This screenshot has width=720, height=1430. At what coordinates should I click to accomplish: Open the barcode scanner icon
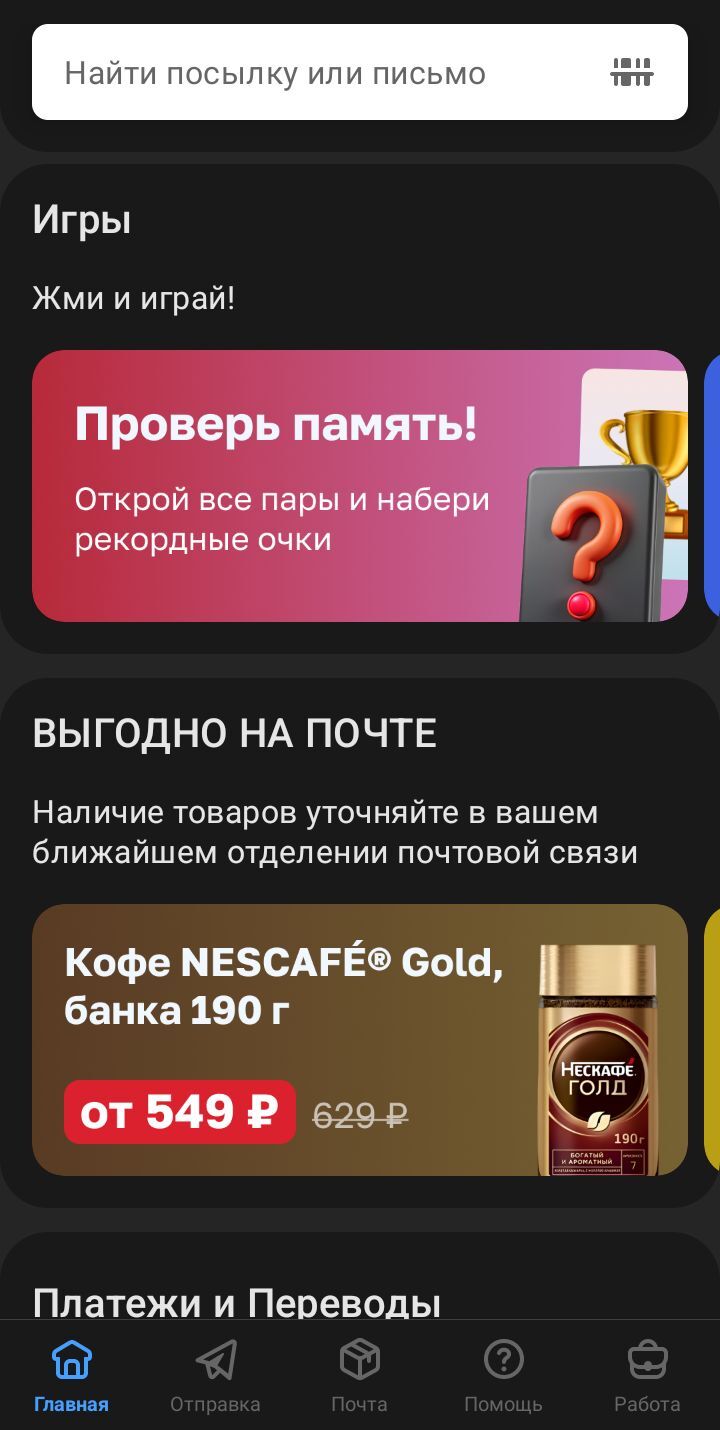point(632,72)
